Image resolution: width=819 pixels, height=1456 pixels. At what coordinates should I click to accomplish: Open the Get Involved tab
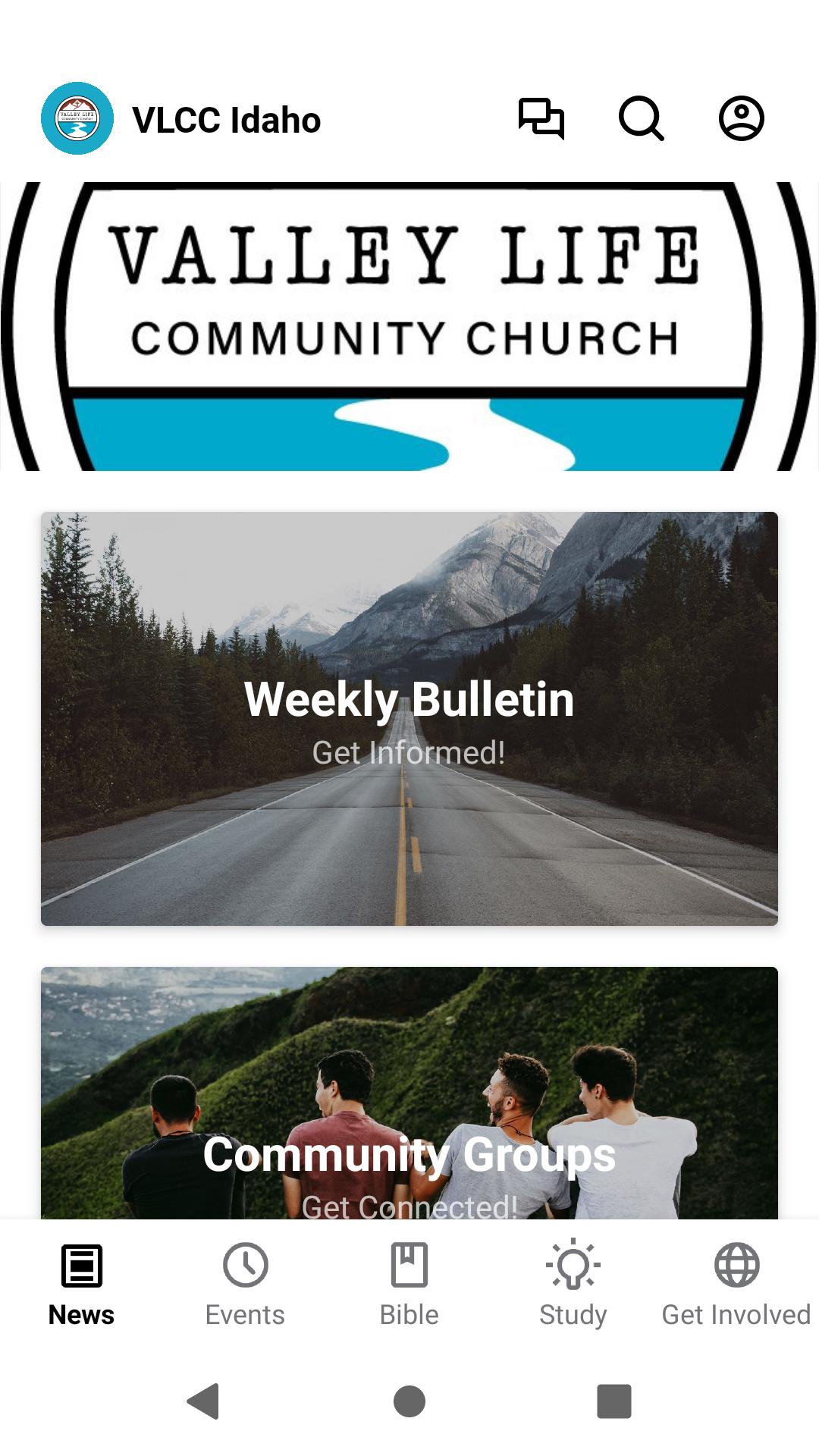tap(737, 1285)
